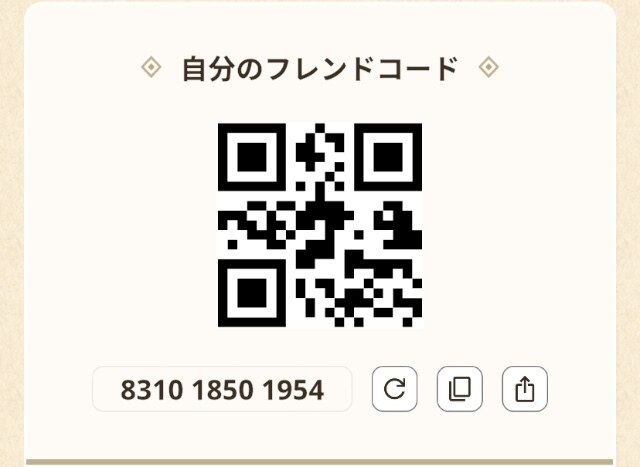The width and height of the screenshot is (640, 467).
Task: Refresh the friend code
Action: click(394, 389)
